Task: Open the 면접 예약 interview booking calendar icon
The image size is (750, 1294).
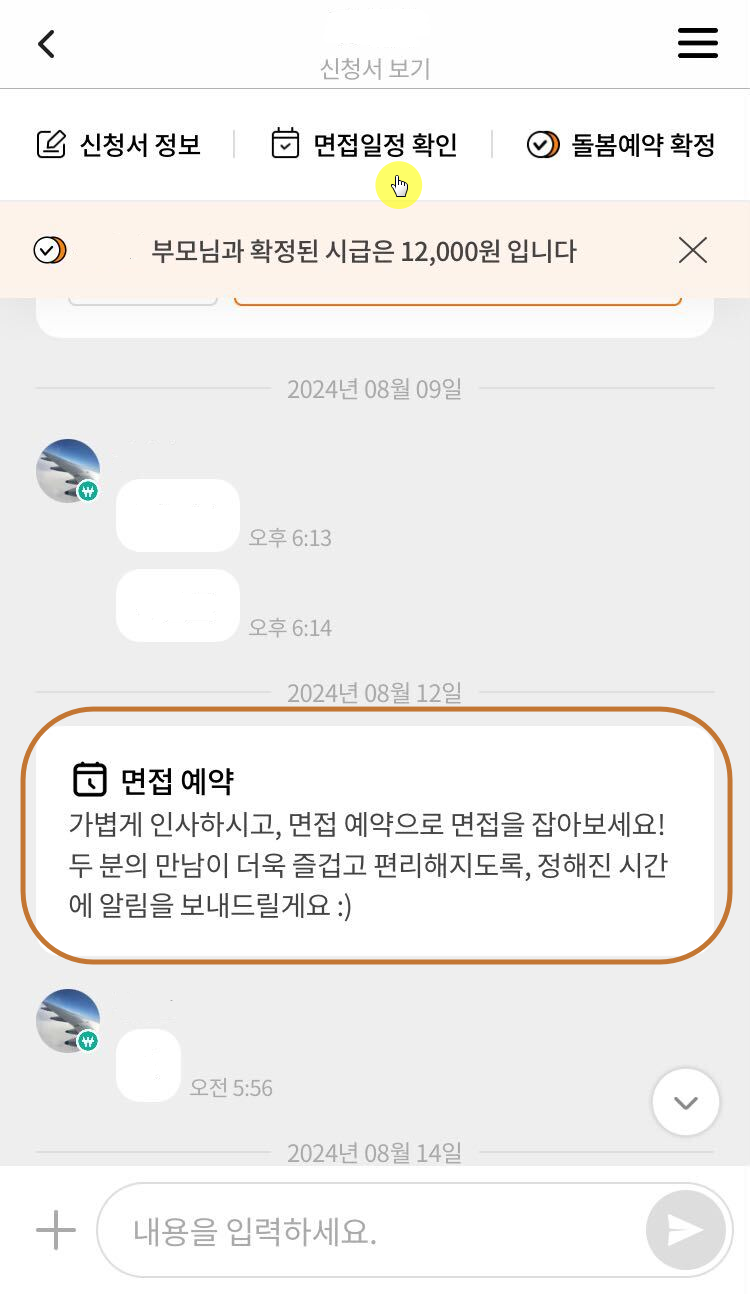Action: point(90,780)
